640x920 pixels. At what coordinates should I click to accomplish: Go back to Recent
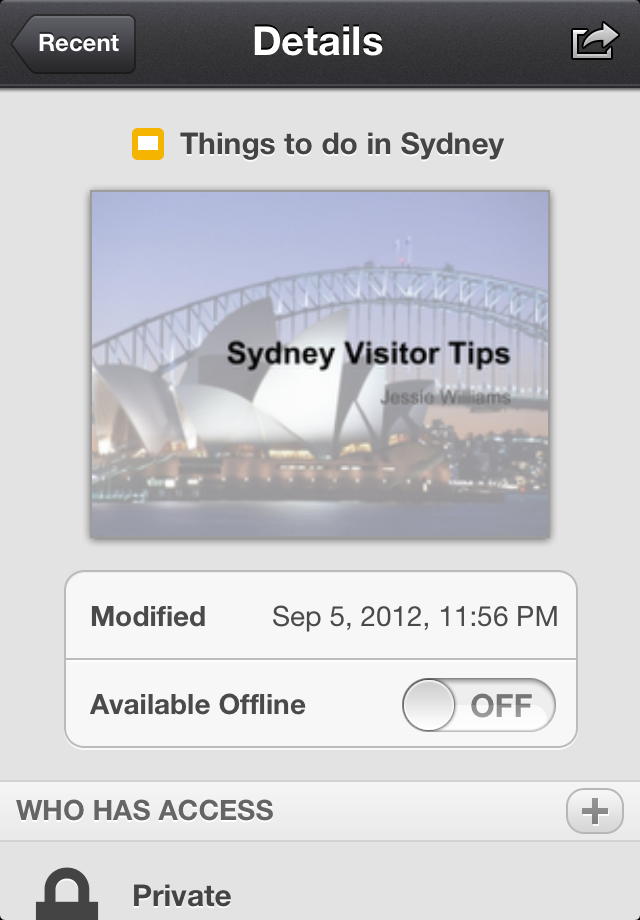coord(74,44)
